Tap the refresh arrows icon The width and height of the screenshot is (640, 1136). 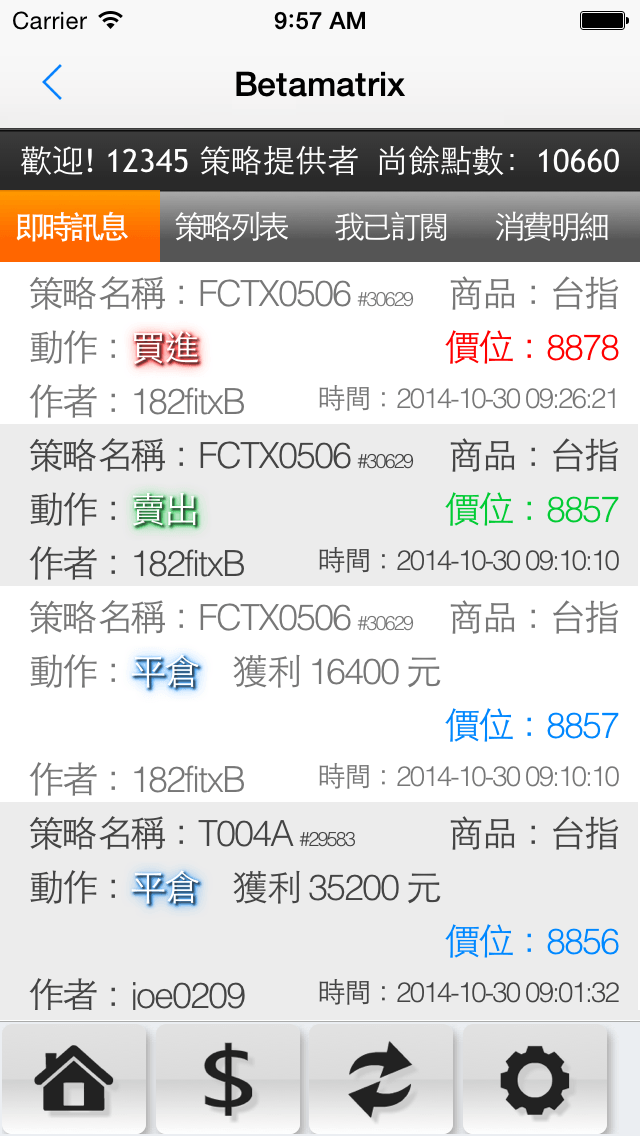tap(381, 1080)
